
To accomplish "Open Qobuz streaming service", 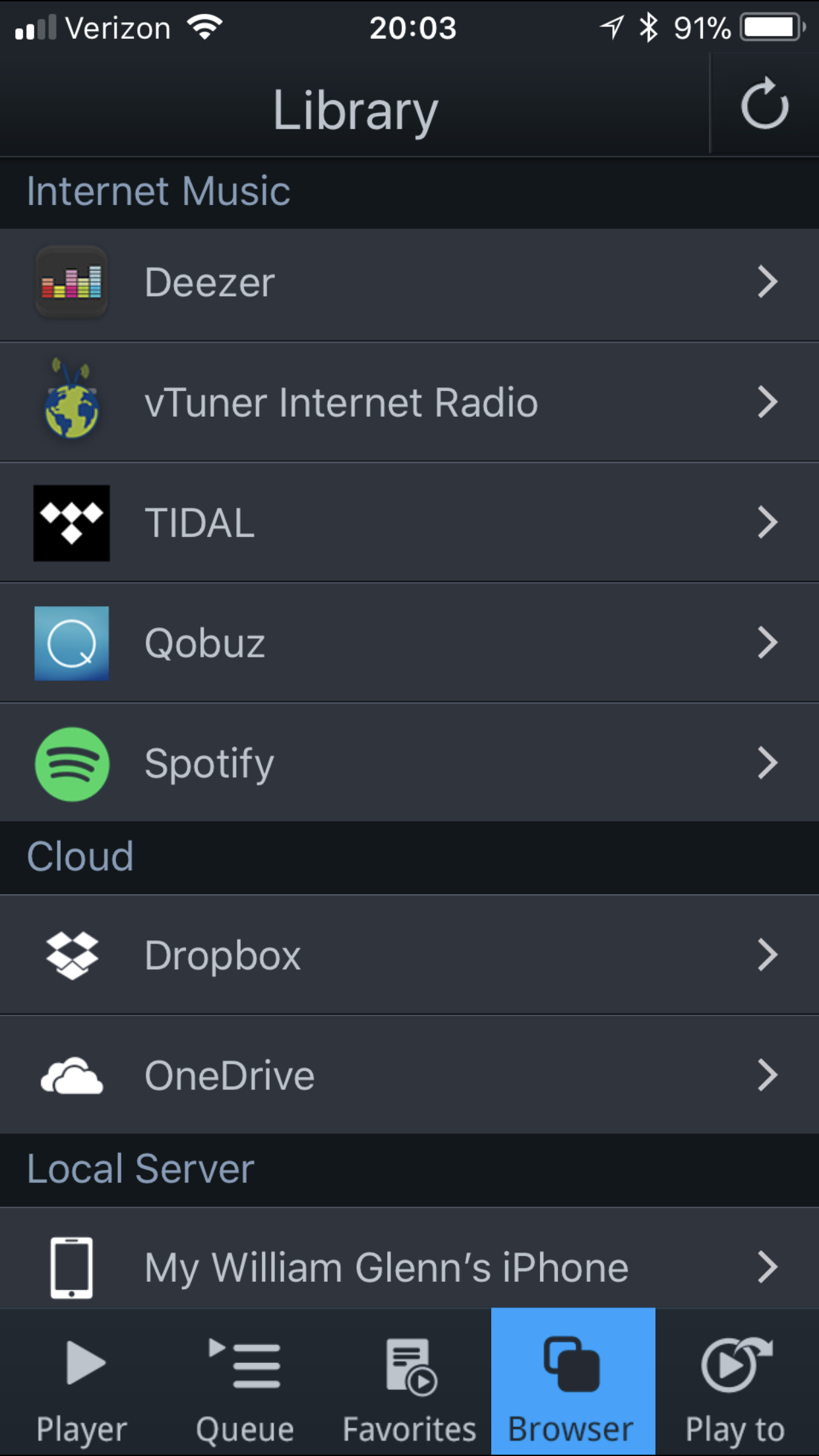I will (409, 643).
